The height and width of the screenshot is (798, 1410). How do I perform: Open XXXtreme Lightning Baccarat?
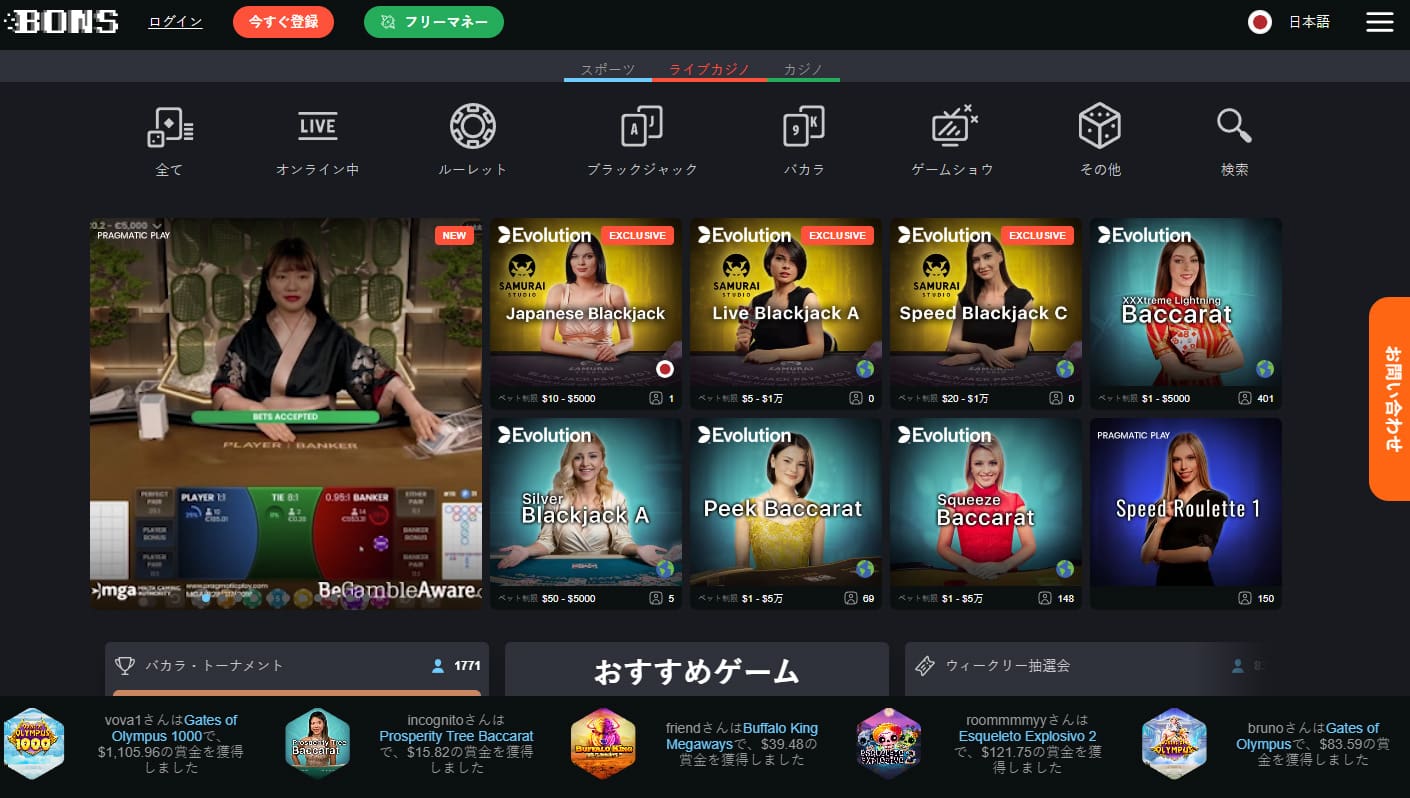(1185, 313)
